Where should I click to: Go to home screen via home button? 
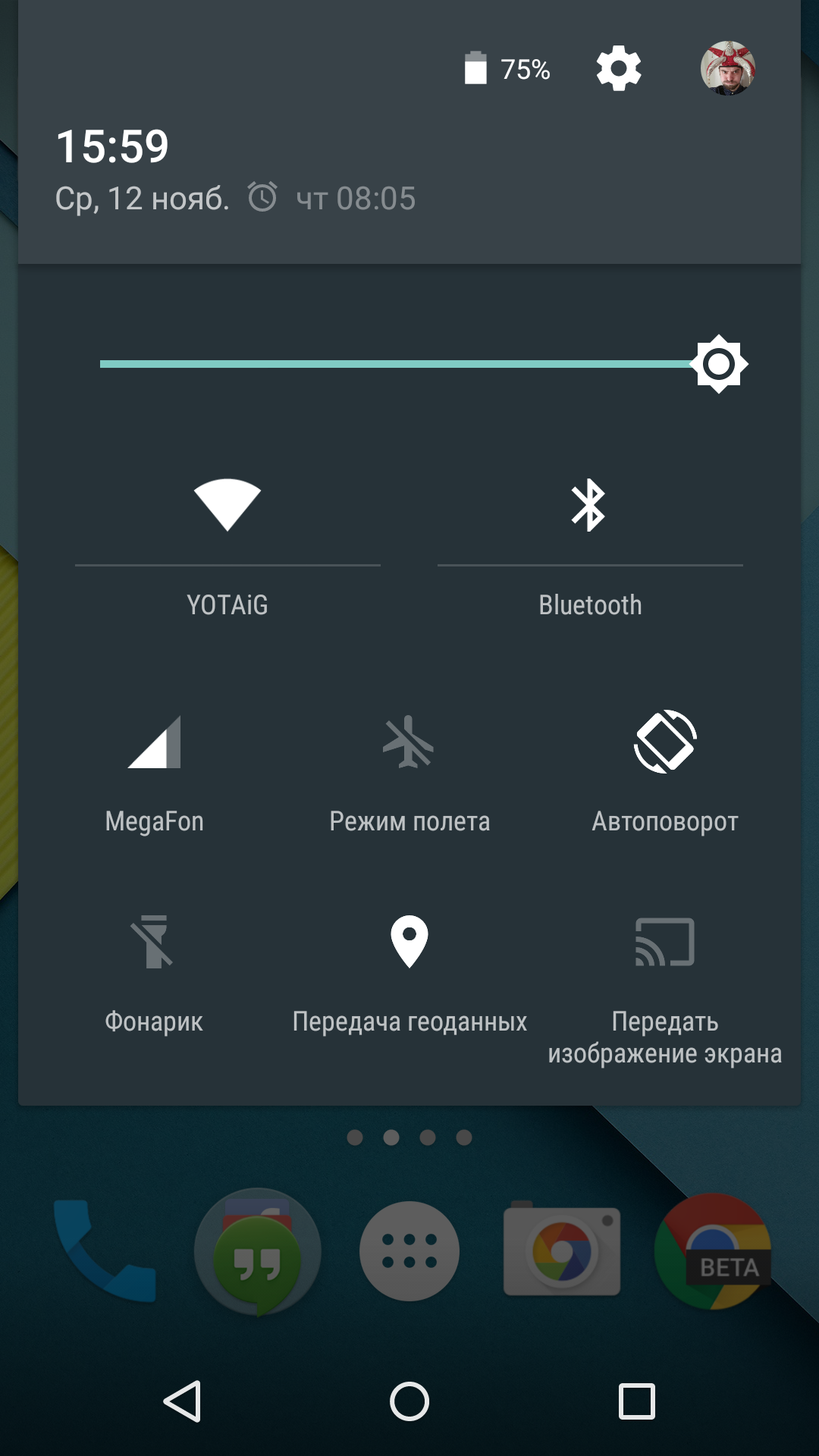point(409,1401)
